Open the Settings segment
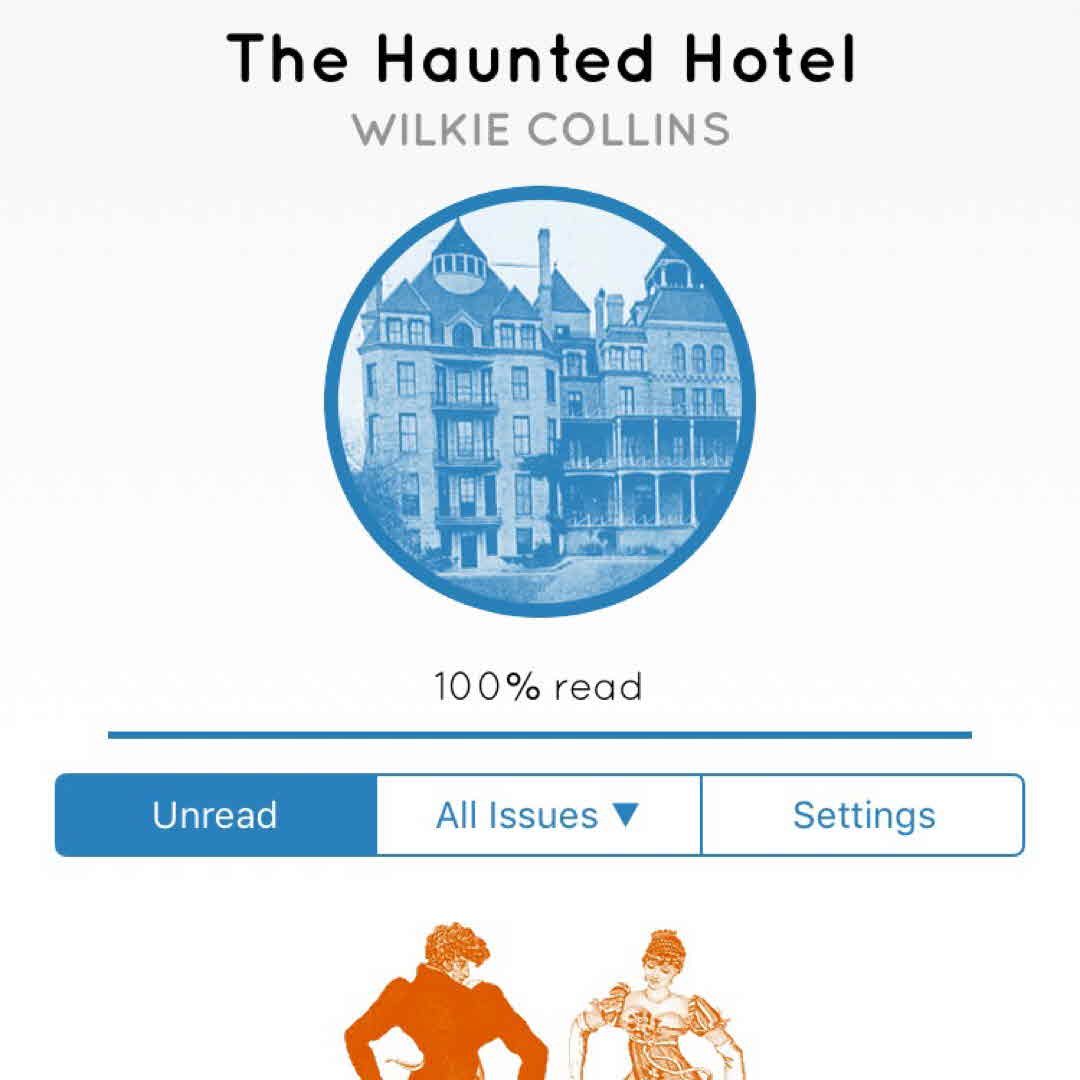The width and height of the screenshot is (1080, 1080). (x=863, y=815)
